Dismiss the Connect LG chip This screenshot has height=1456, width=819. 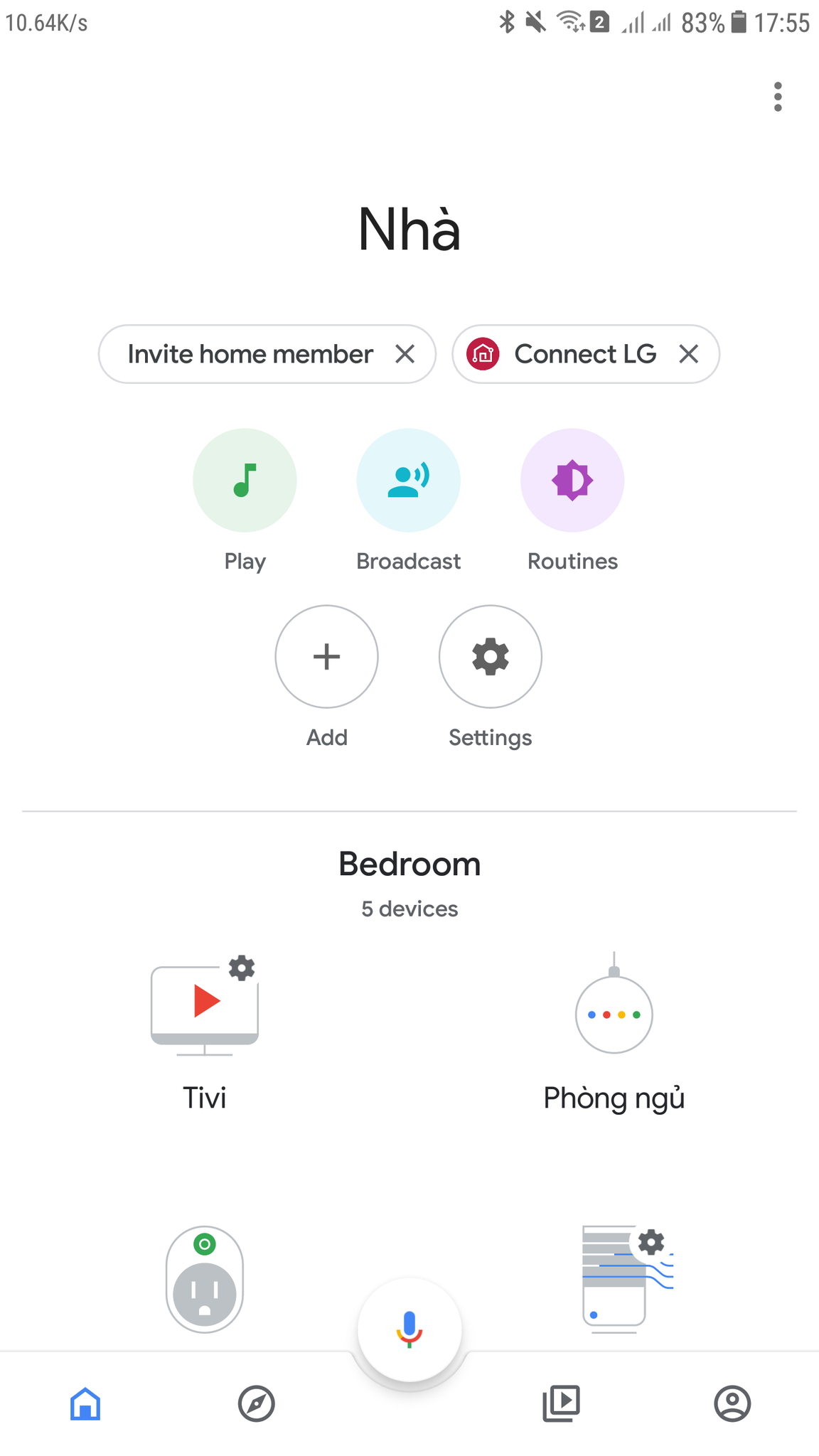pyautogui.click(x=689, y=353)
